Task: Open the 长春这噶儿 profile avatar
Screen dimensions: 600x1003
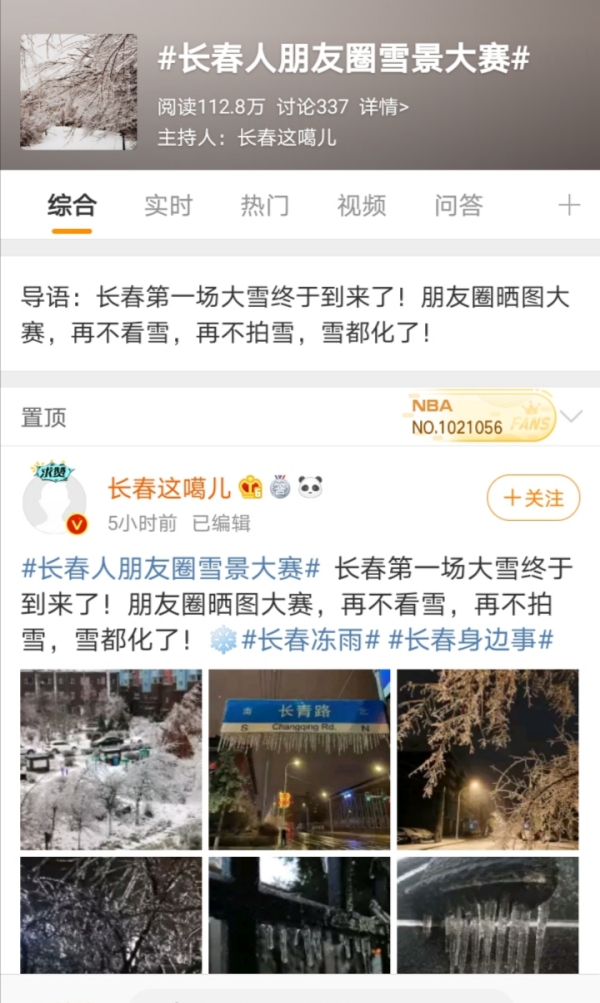Action: point(54,501)
